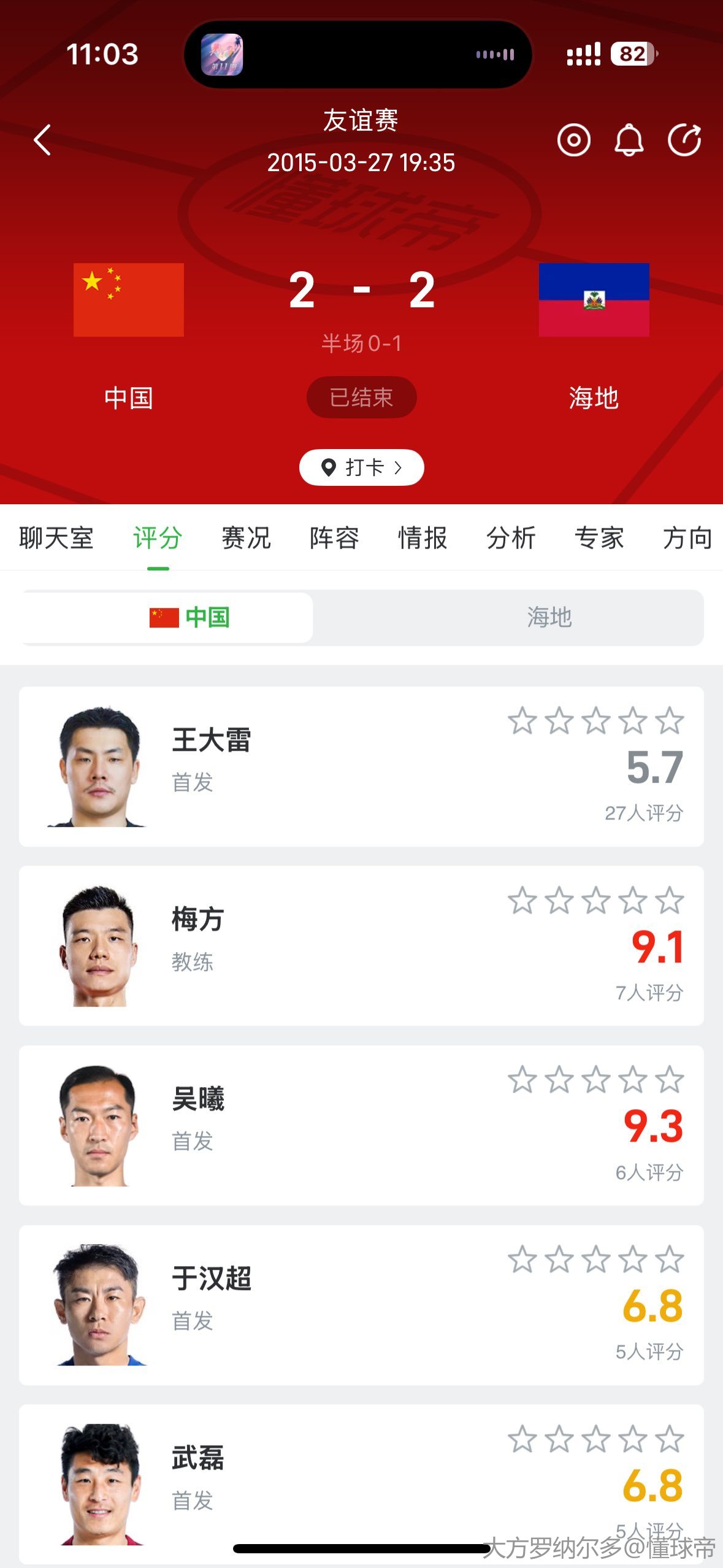Tap the share arrow icon
Viewport: 723px width, 1568px height.
click(684, 140)
